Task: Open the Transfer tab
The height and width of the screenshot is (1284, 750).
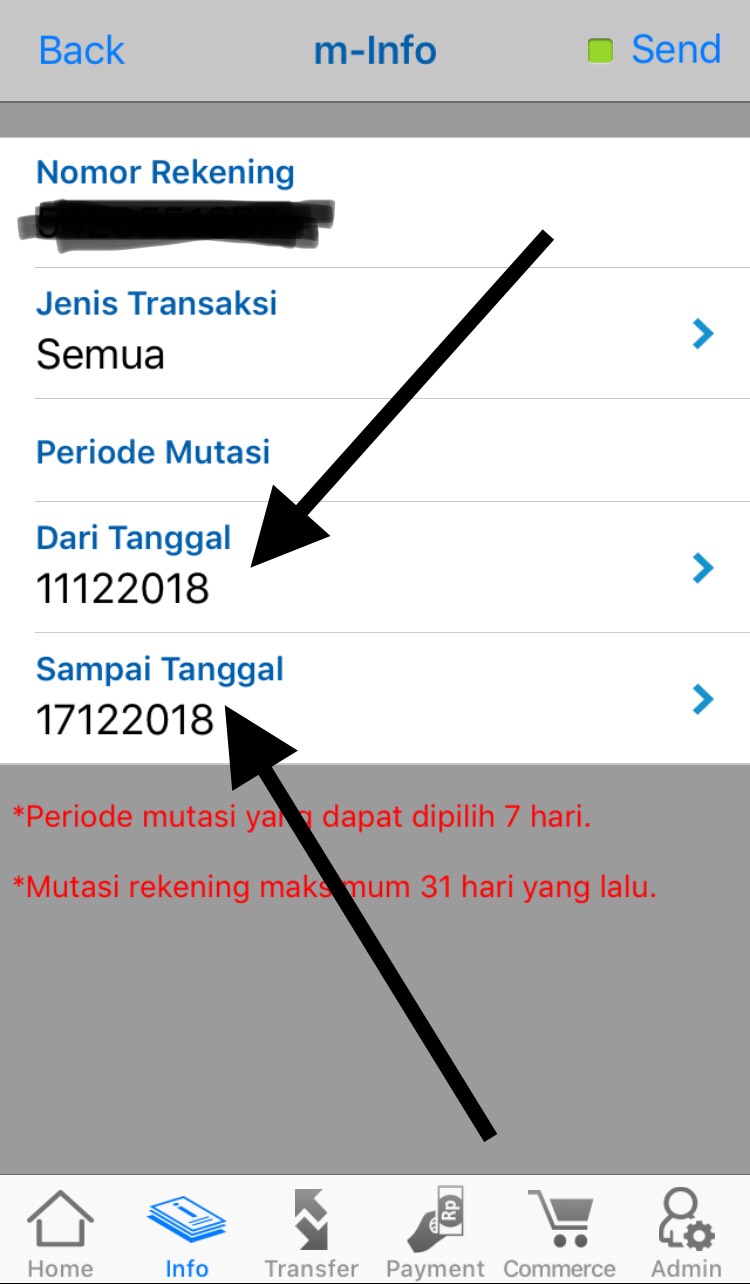Action: [311, 1231]
